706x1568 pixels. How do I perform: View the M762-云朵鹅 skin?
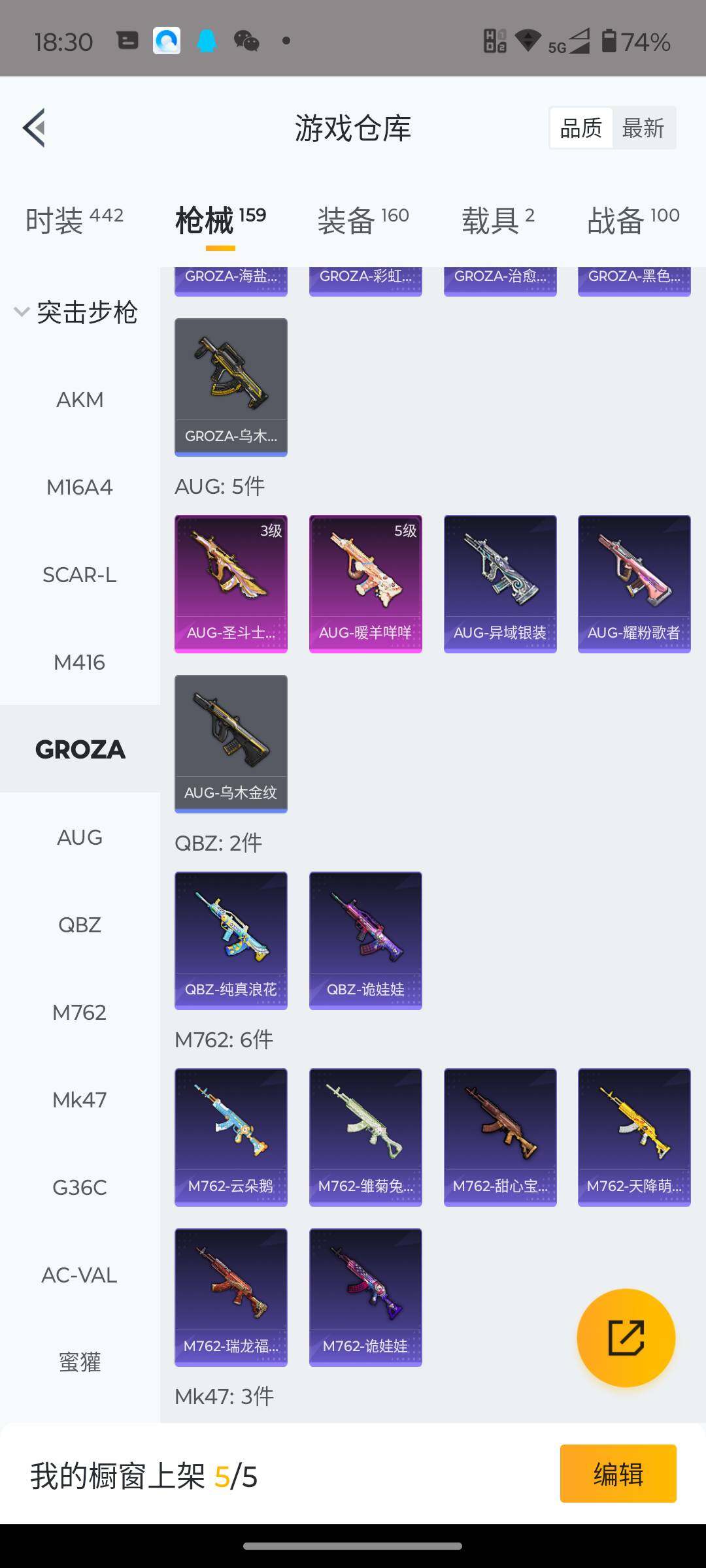[x=231, y=1137]
